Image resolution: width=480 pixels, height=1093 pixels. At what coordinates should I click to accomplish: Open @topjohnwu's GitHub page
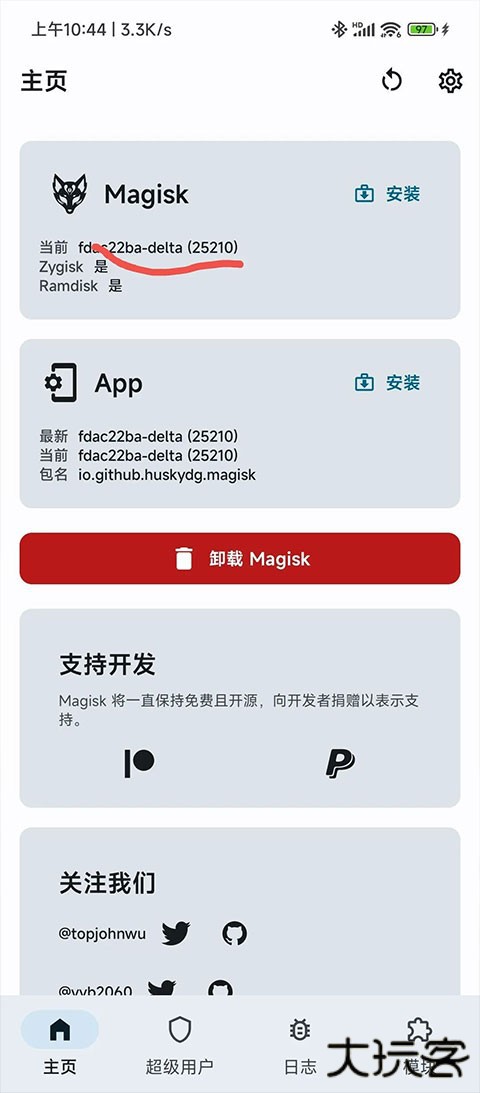coord(234,933)
